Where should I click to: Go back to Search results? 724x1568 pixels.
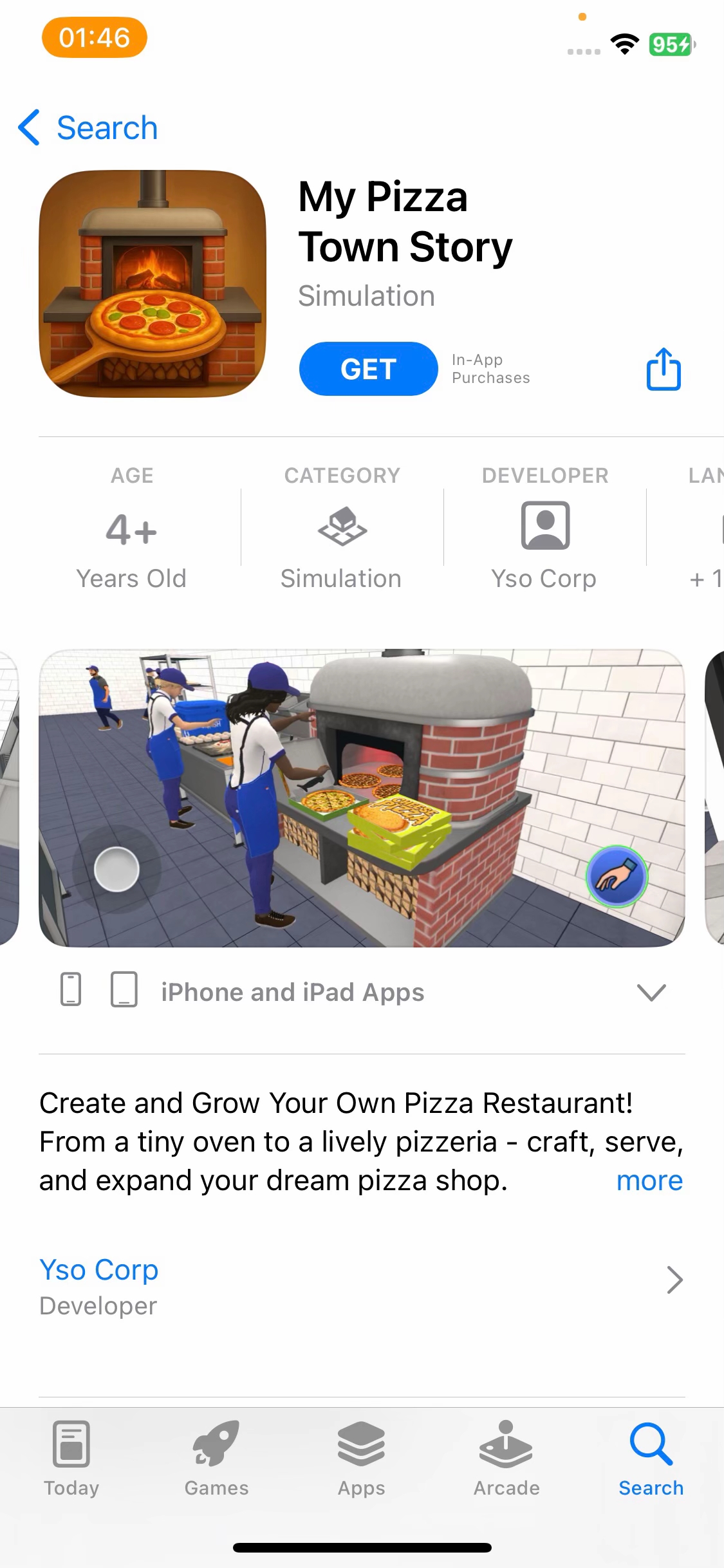coord(89,127)
